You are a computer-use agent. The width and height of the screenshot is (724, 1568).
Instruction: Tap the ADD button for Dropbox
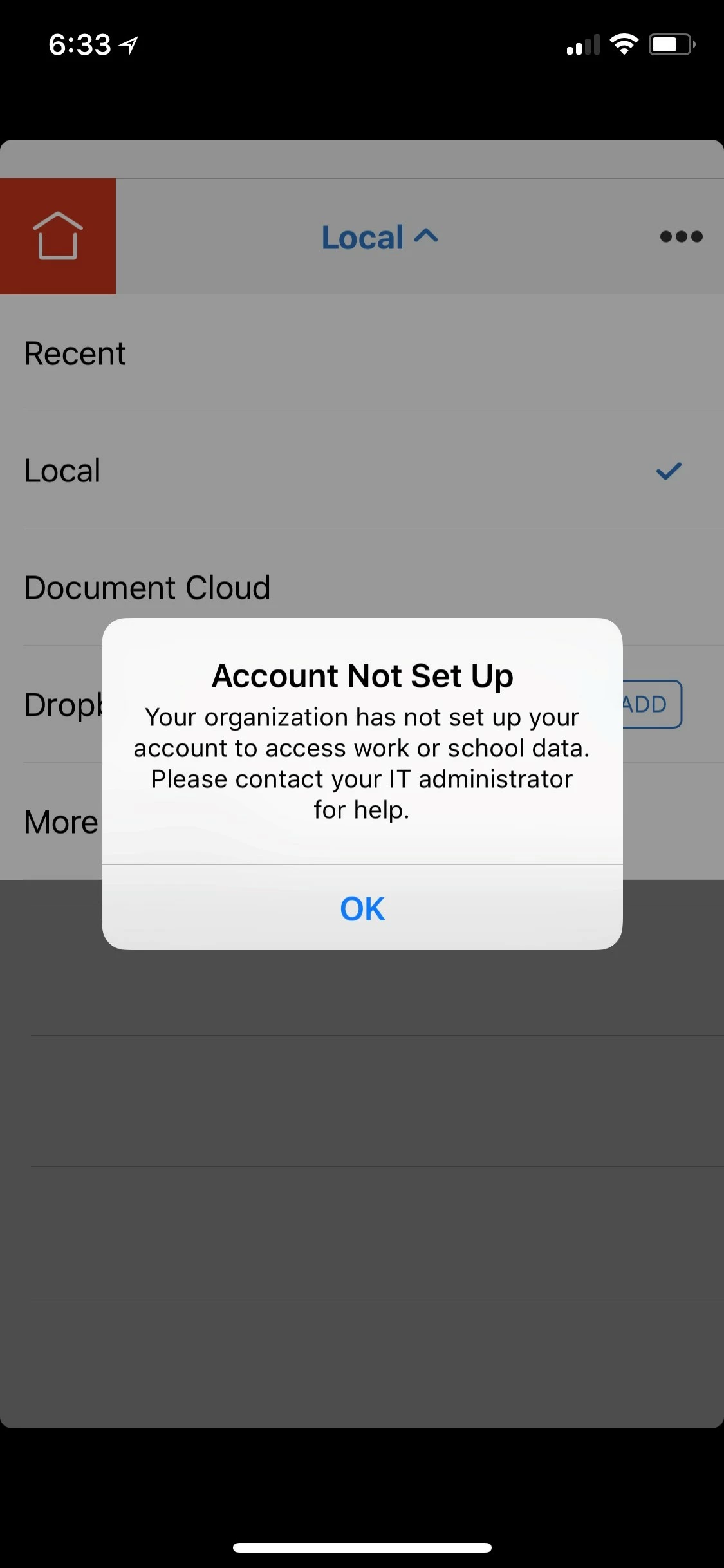pyautogui.click(x=650, y=704)
